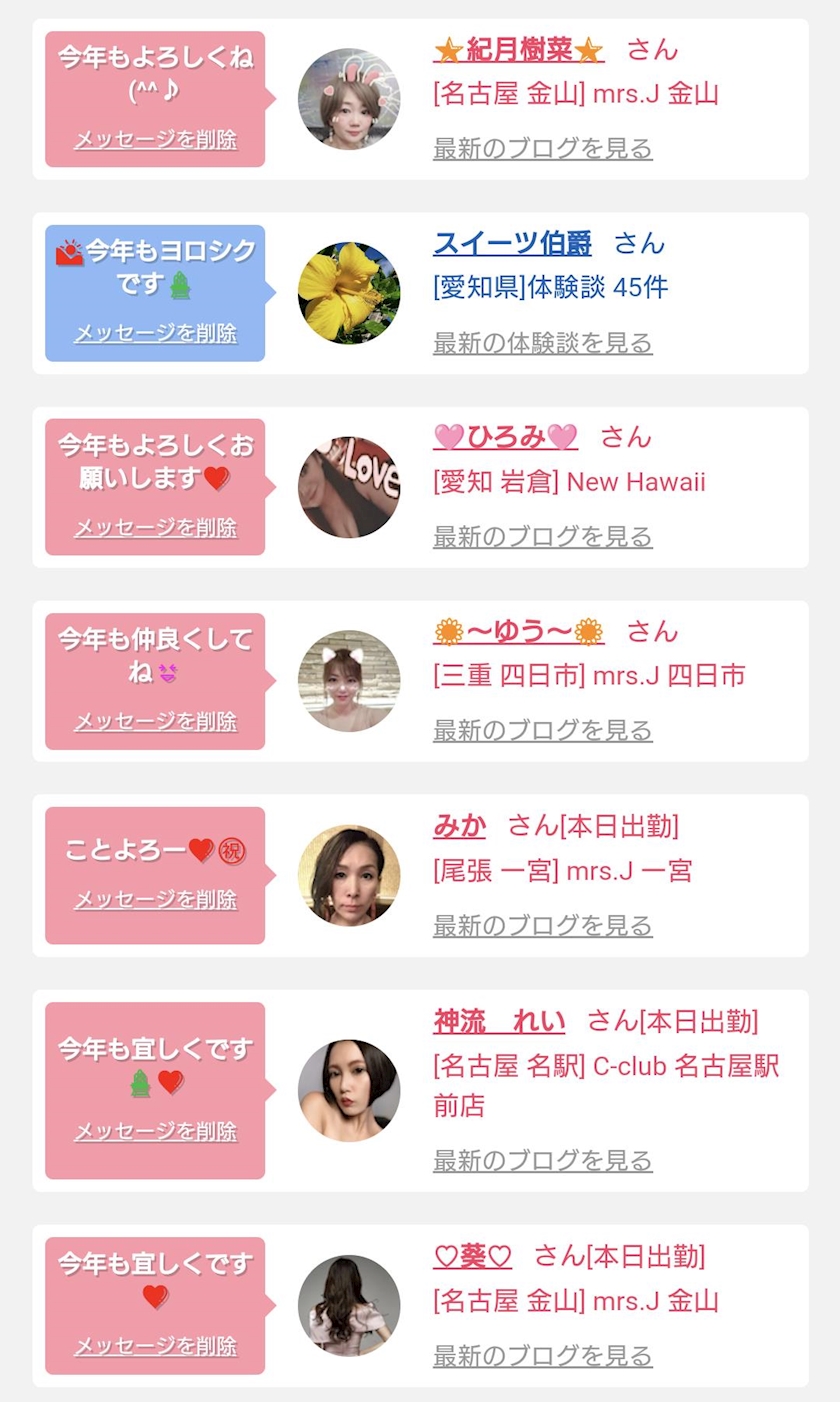Delete the 今年もよろしくお願いします message
Image resolution: width=840 pixels, height=1402 pixels.
tap(155, 527)
